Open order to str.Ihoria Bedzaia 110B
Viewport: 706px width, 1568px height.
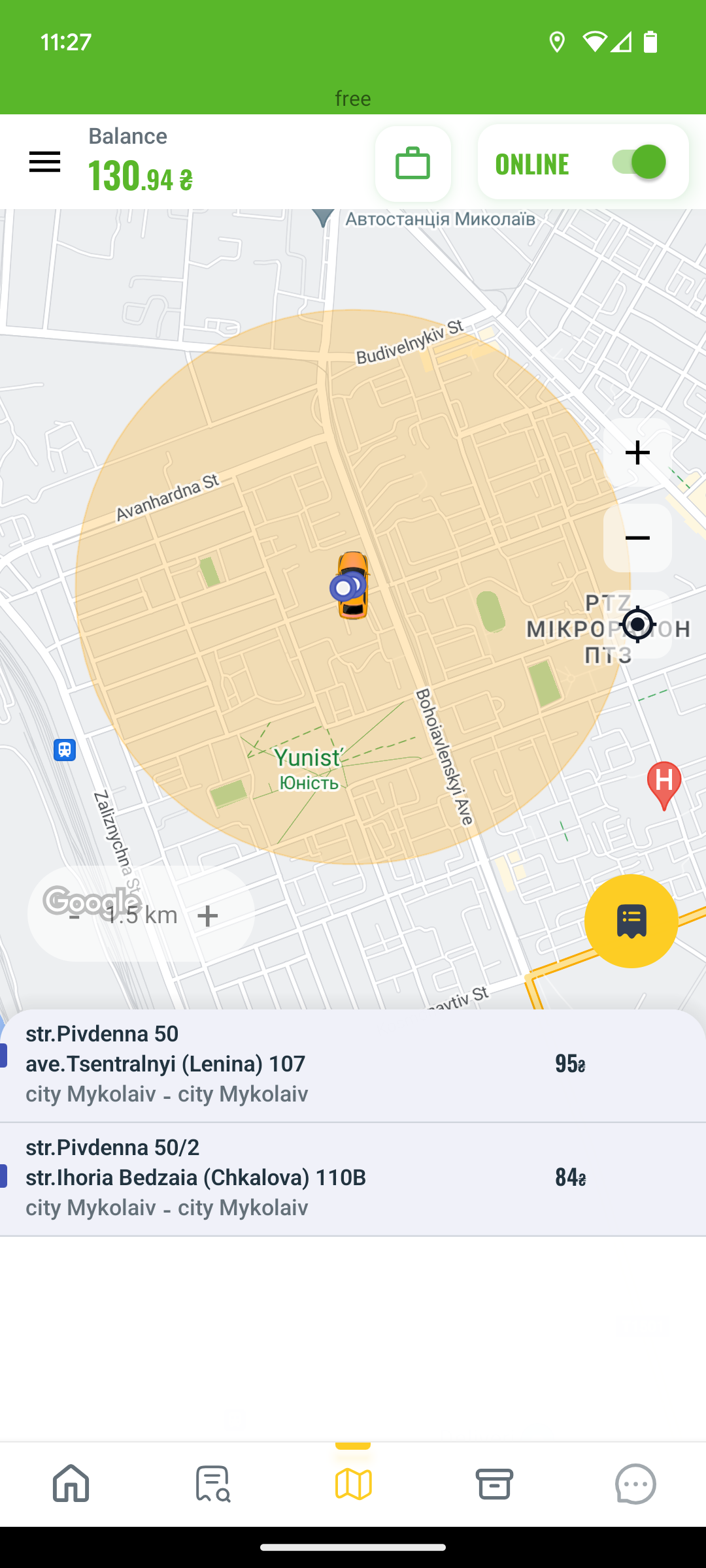click(x=353, y=1179)
